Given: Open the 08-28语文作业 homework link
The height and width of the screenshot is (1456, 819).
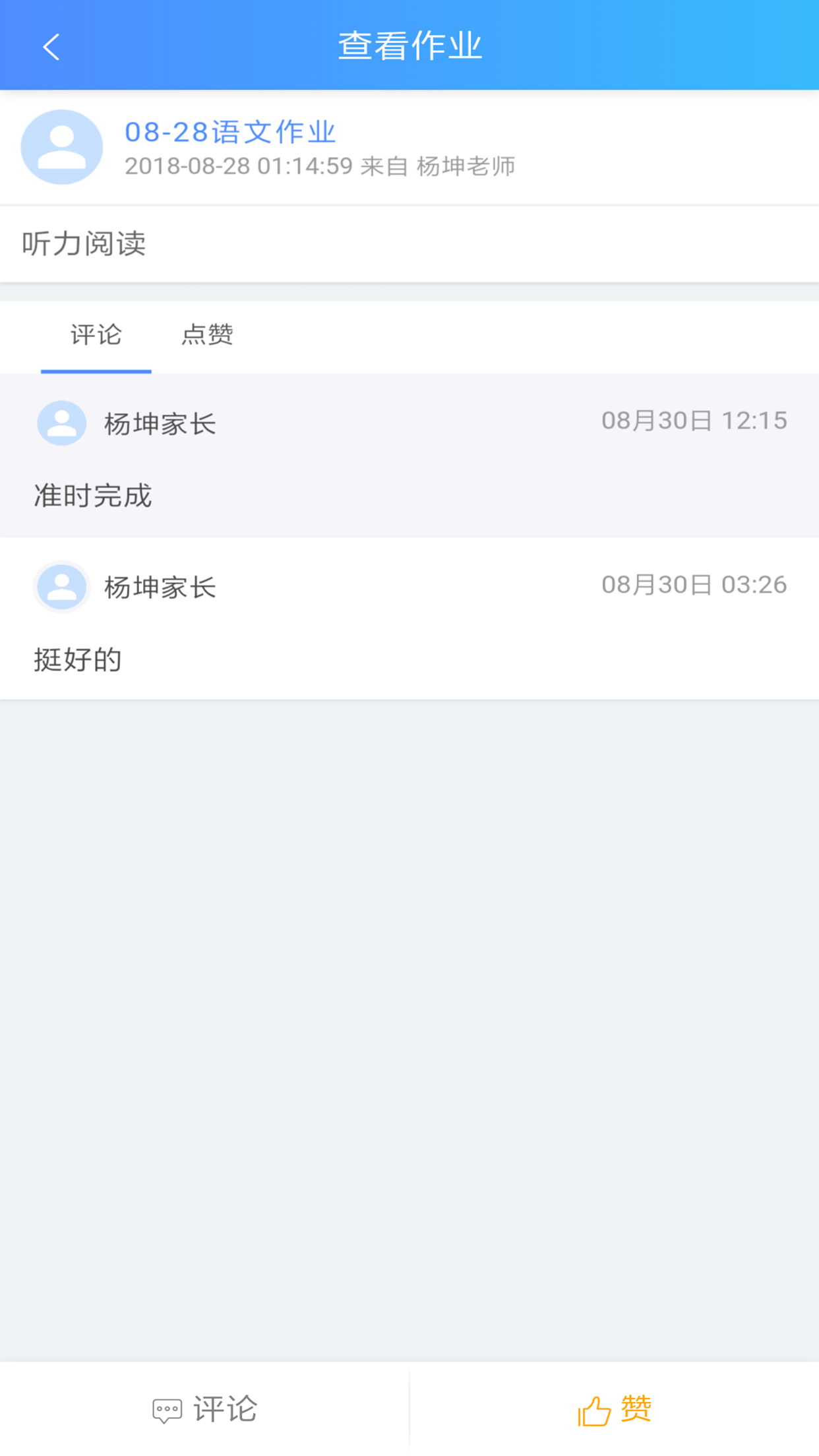Looking at the screenshot, I should tap(229, 131).
